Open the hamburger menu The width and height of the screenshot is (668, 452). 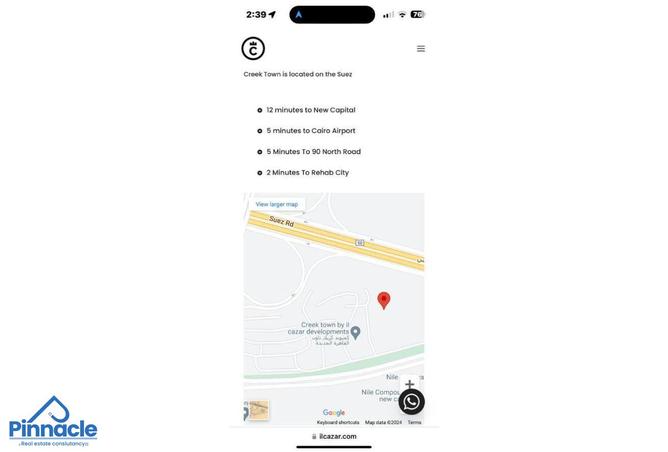tap(421, 48)
